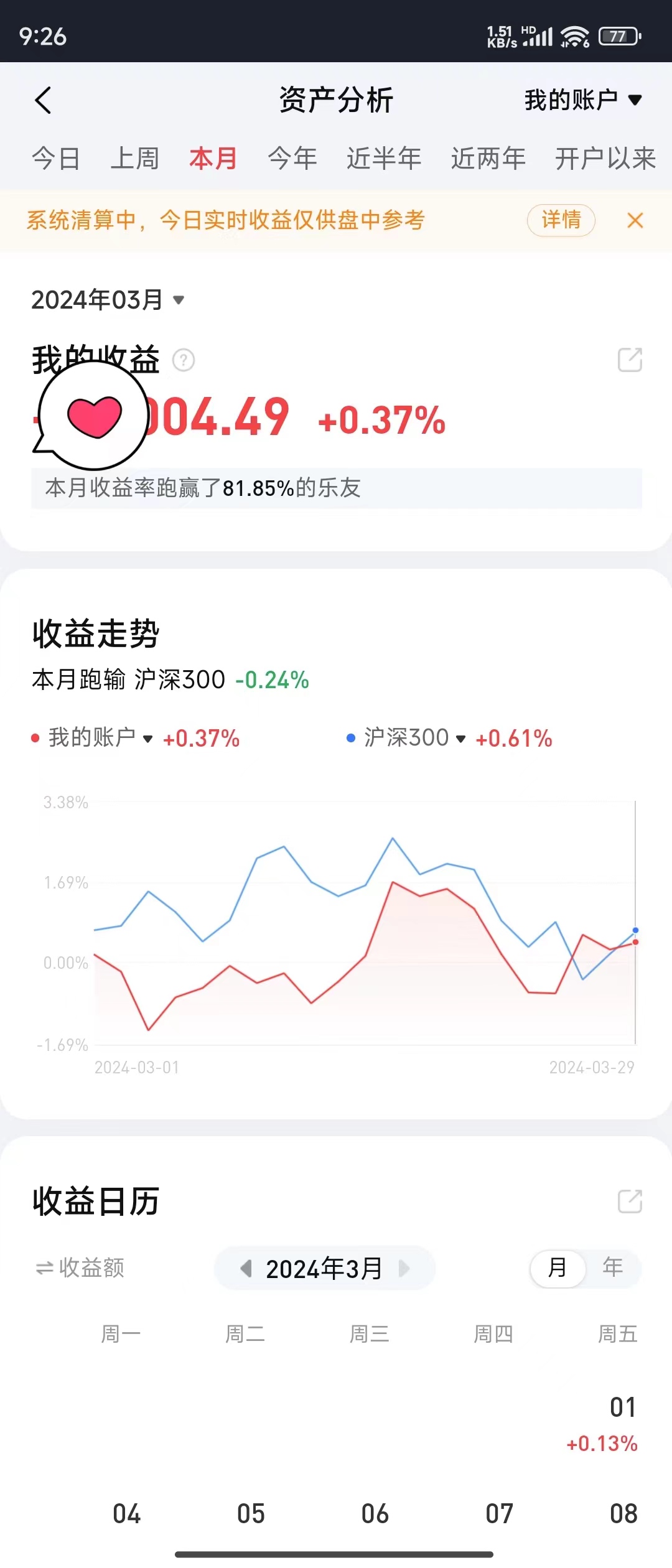Open 详情 for the clearing notice
The height and width of the screenshot is (1568, 672).
(x=561, y=220)
